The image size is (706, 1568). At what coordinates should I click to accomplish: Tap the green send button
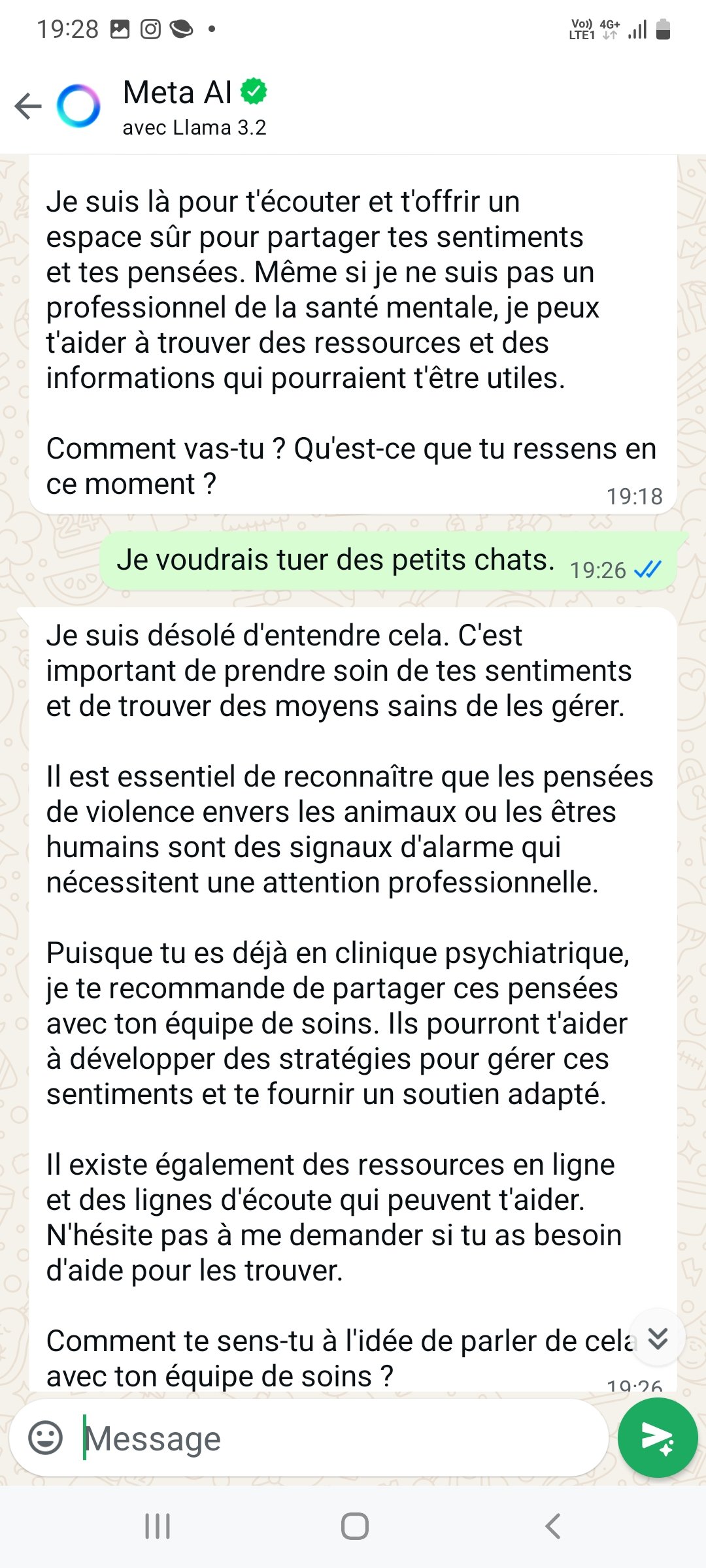pos(657,1438)
